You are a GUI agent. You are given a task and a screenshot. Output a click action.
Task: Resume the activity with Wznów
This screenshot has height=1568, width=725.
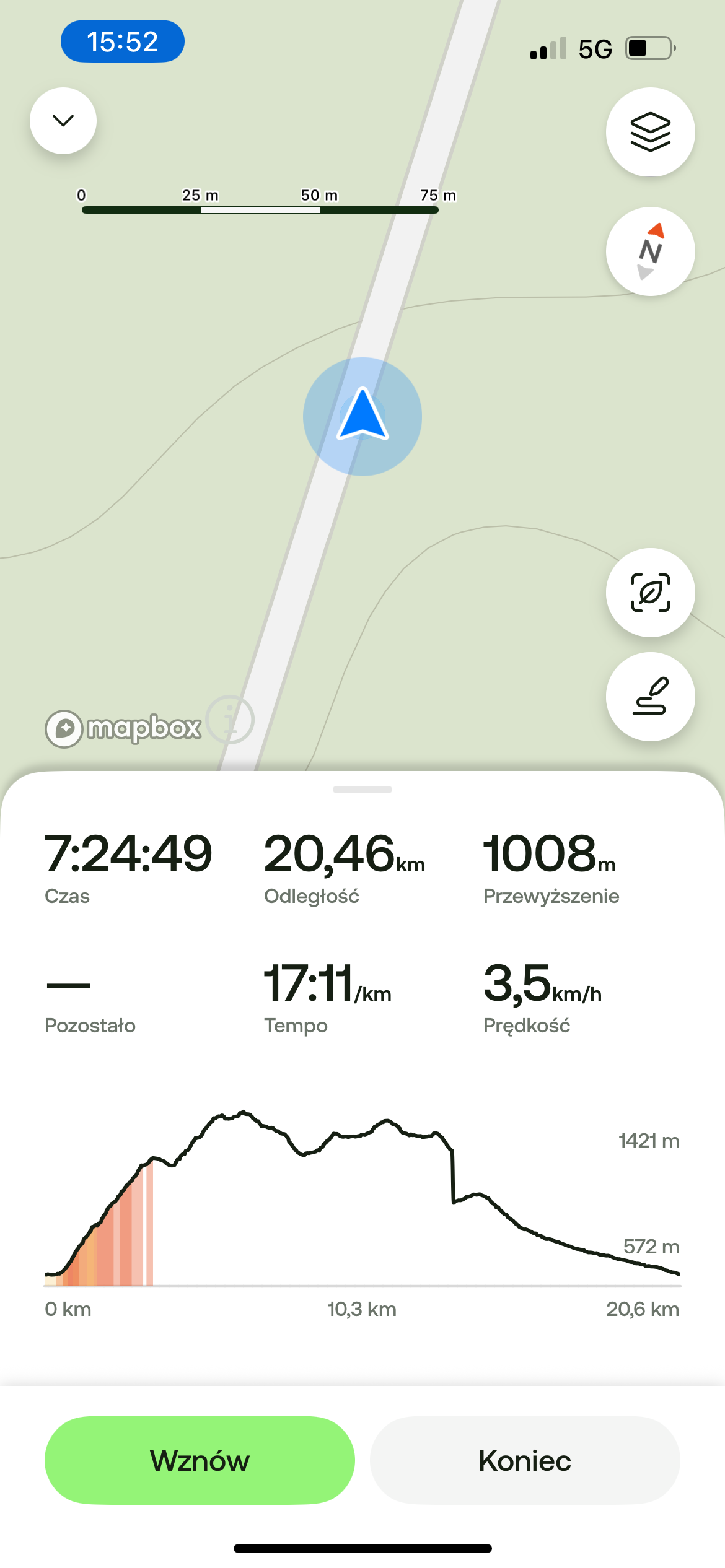click(200, 1460)
